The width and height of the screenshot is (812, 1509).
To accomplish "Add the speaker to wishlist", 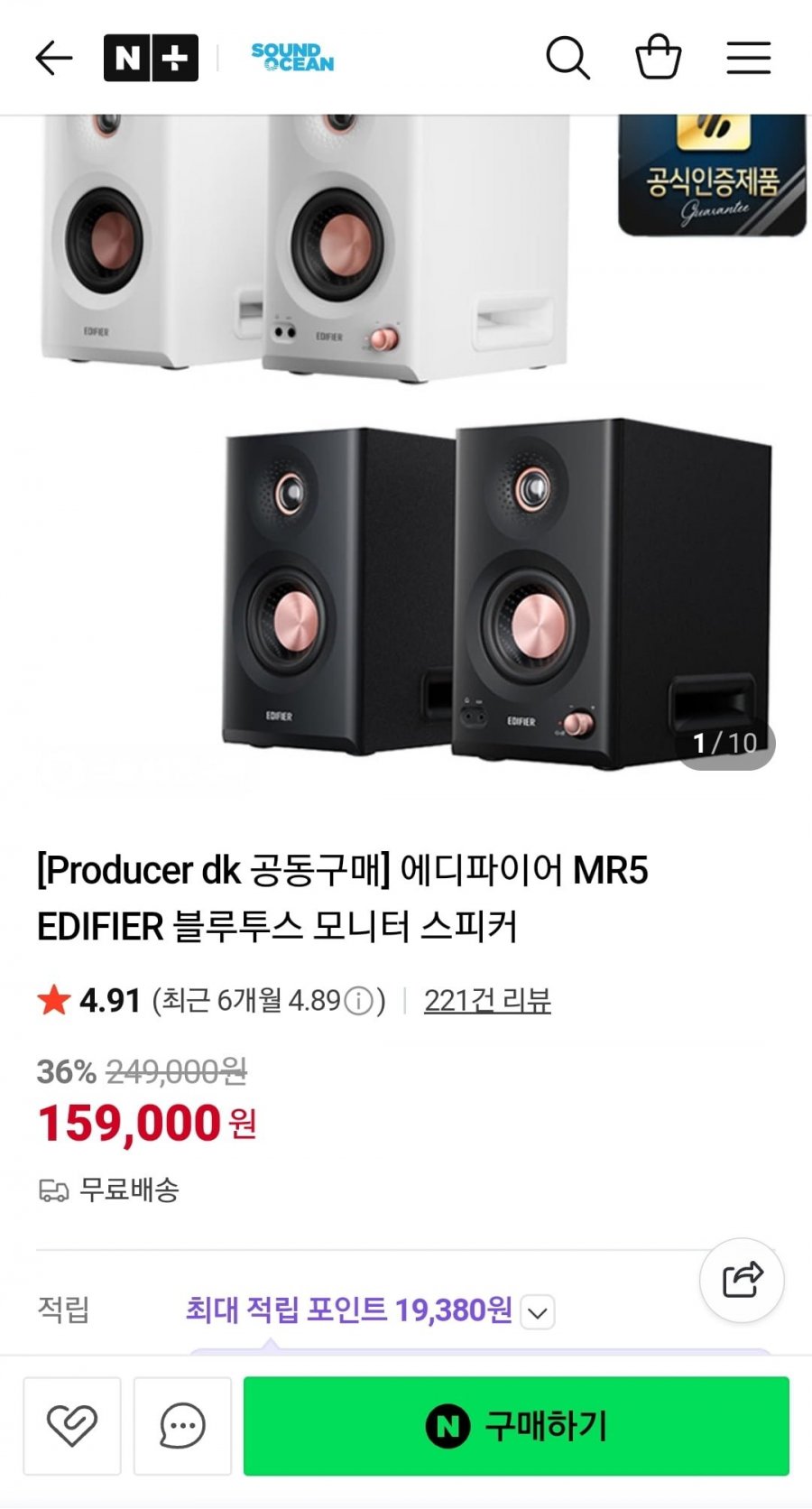I will click(x=72, y=1426).
